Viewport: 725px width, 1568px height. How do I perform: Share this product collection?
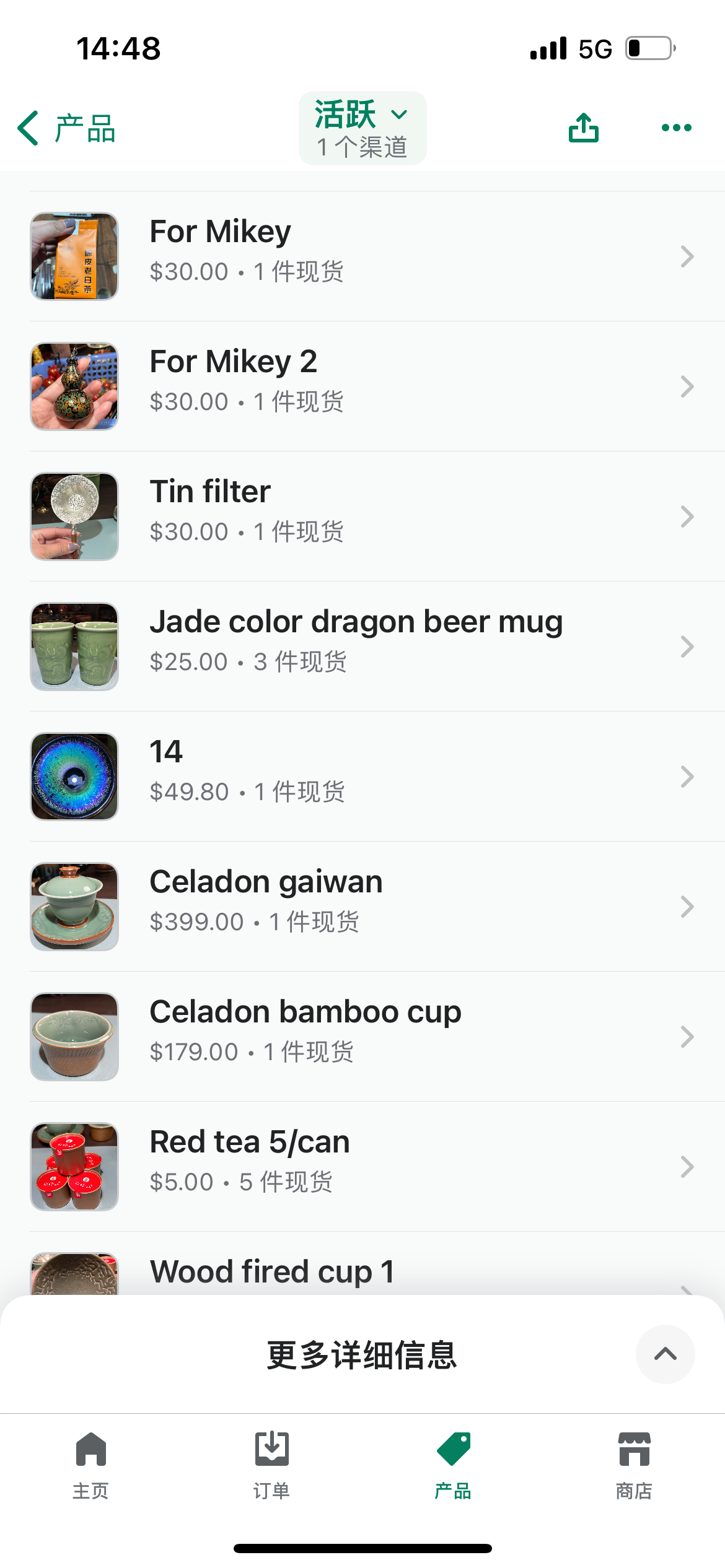point(584,128)
